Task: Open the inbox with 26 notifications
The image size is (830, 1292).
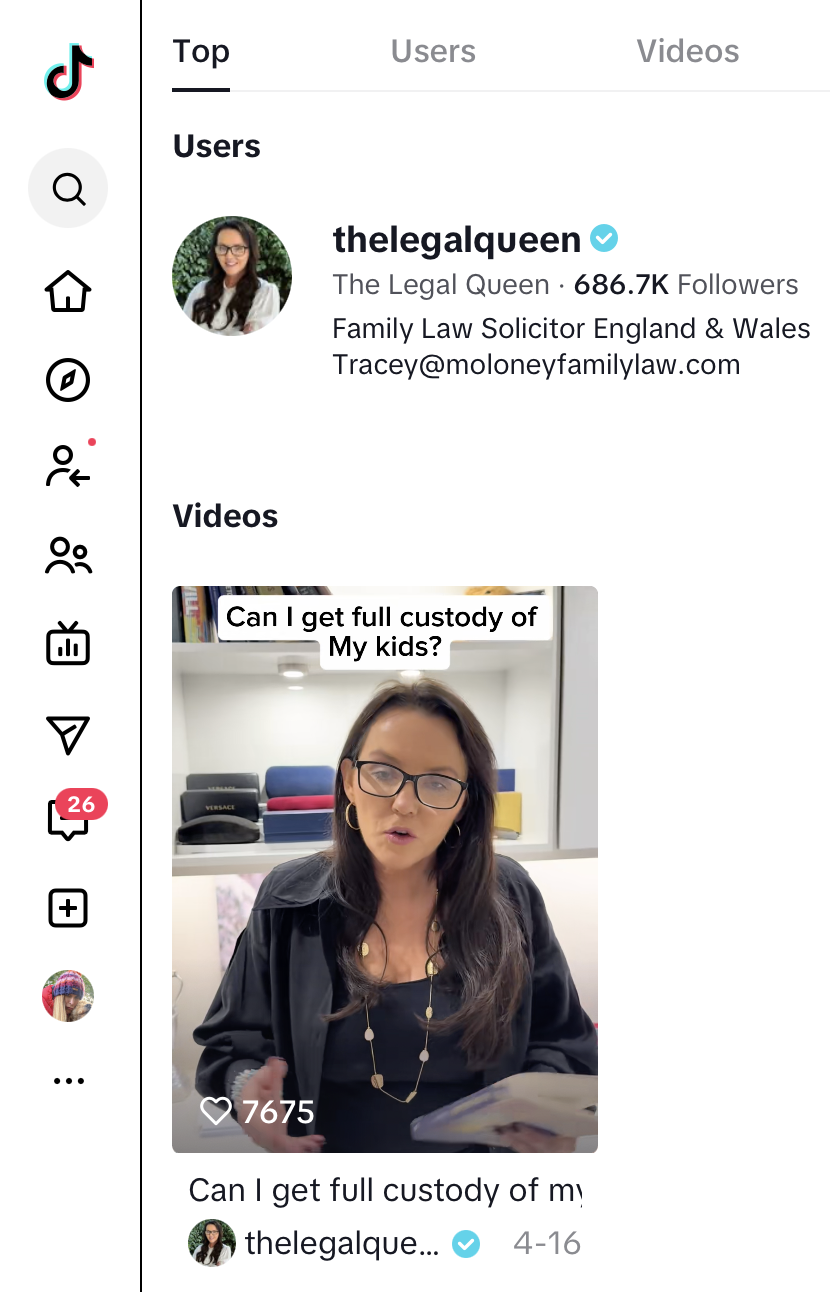Action: point(68,819)
